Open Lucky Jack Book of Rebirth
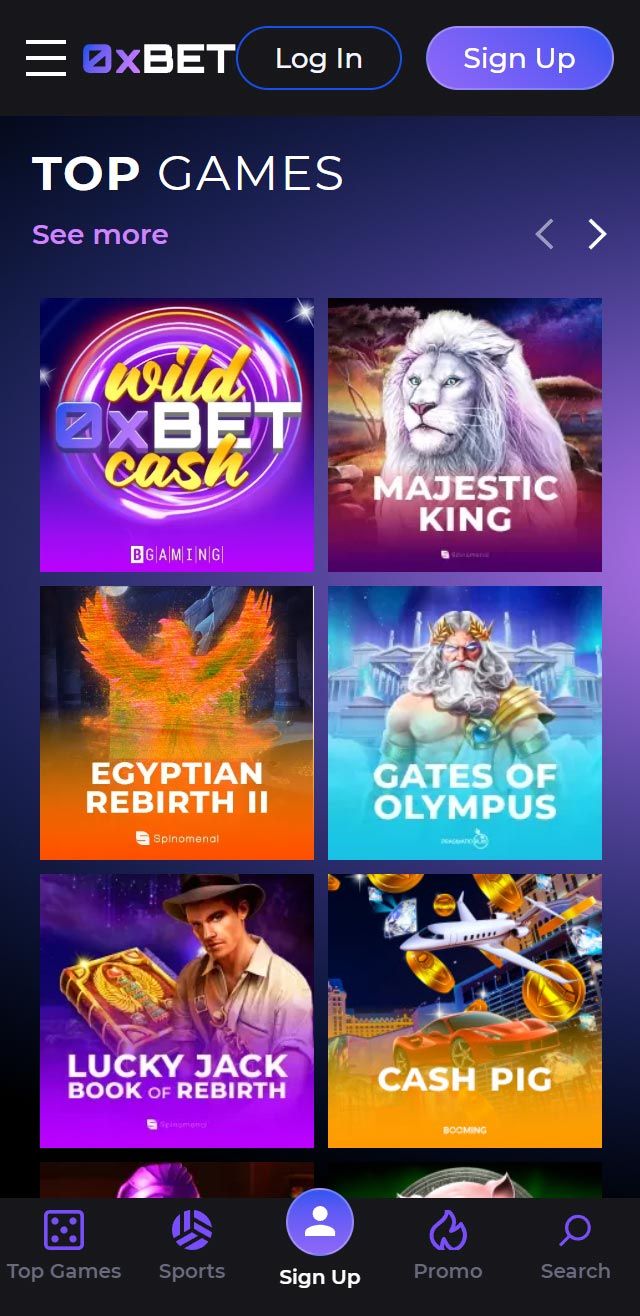 (x=177, y=1011)
